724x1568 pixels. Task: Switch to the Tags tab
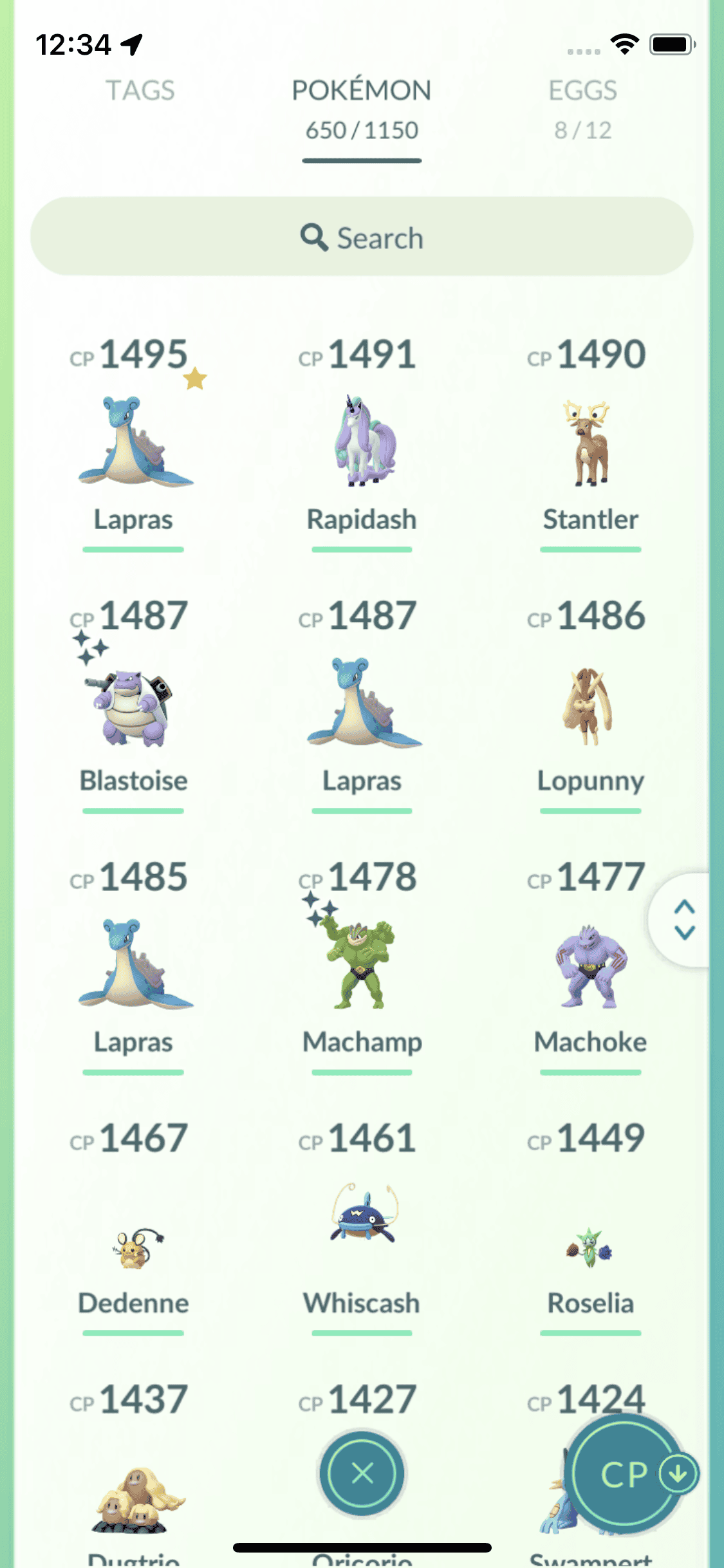click(x=140, y=91)
